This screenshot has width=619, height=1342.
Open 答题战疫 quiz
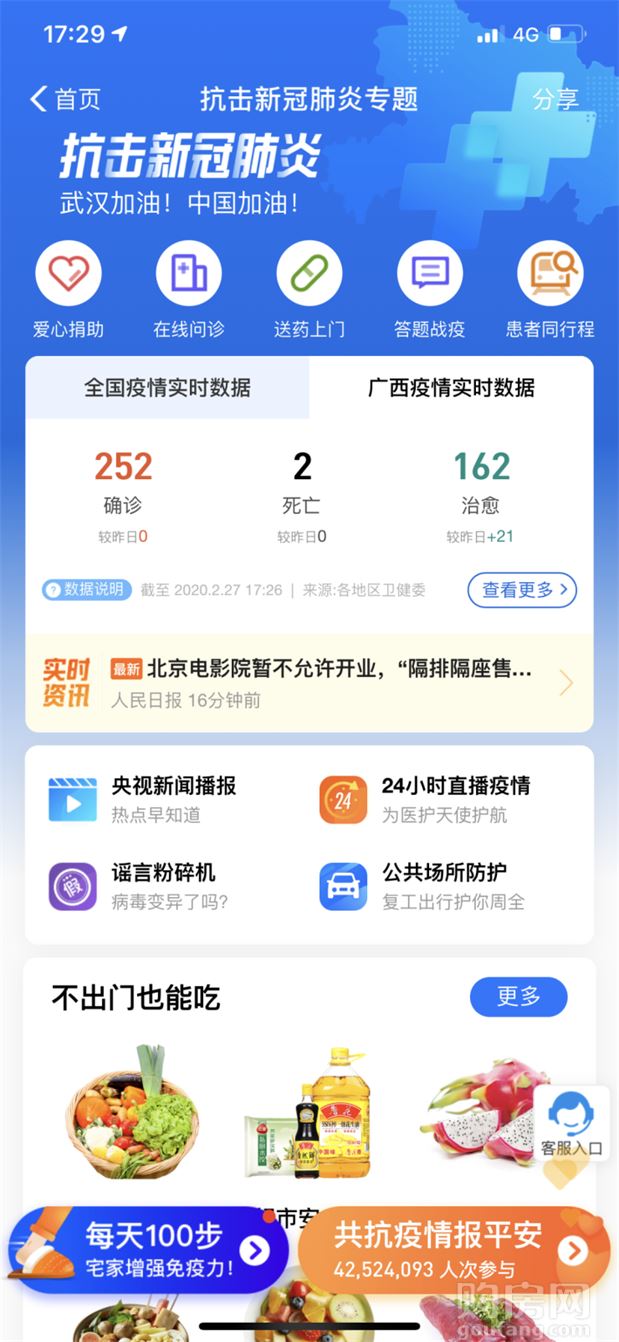pos(429,274)
